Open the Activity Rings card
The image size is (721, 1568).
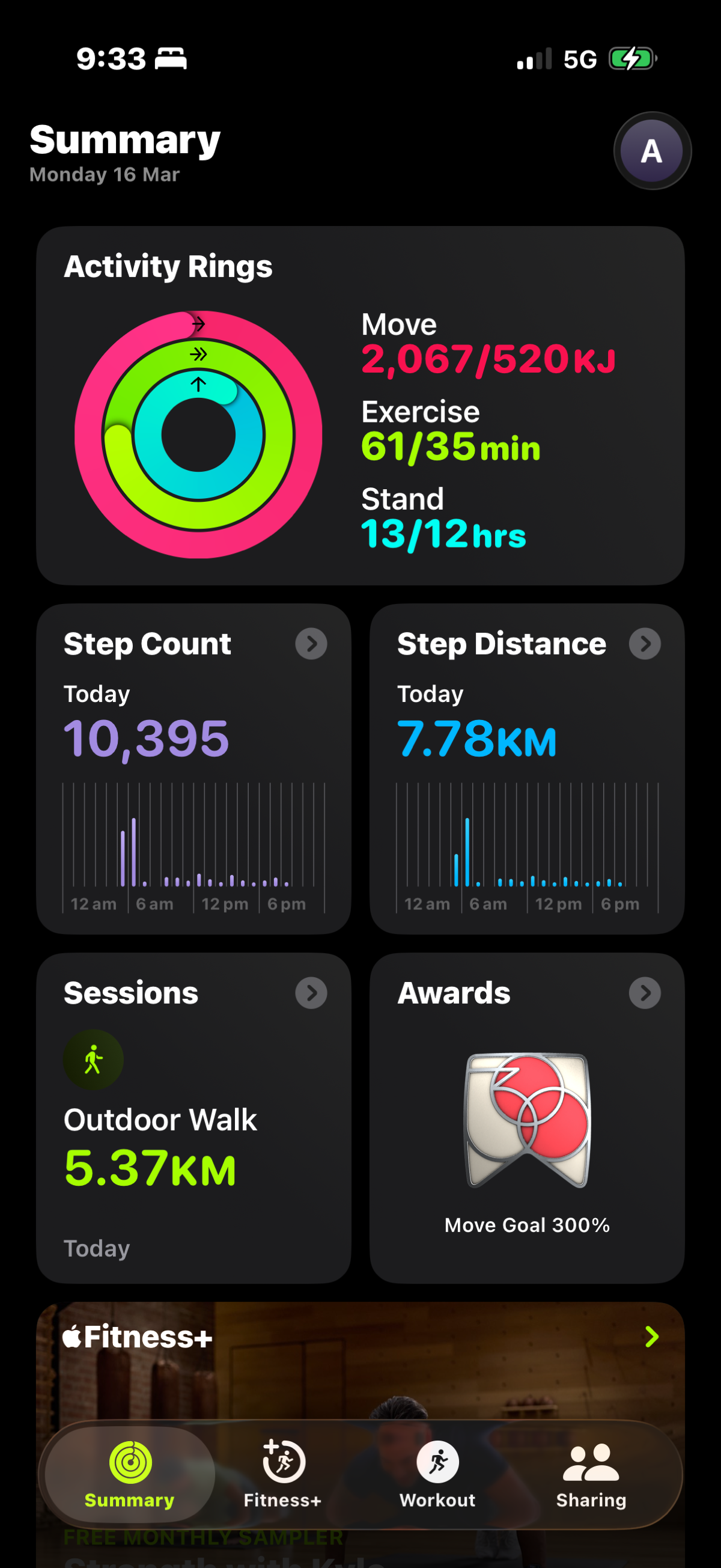pyautogui.click(x=360, y=406)
